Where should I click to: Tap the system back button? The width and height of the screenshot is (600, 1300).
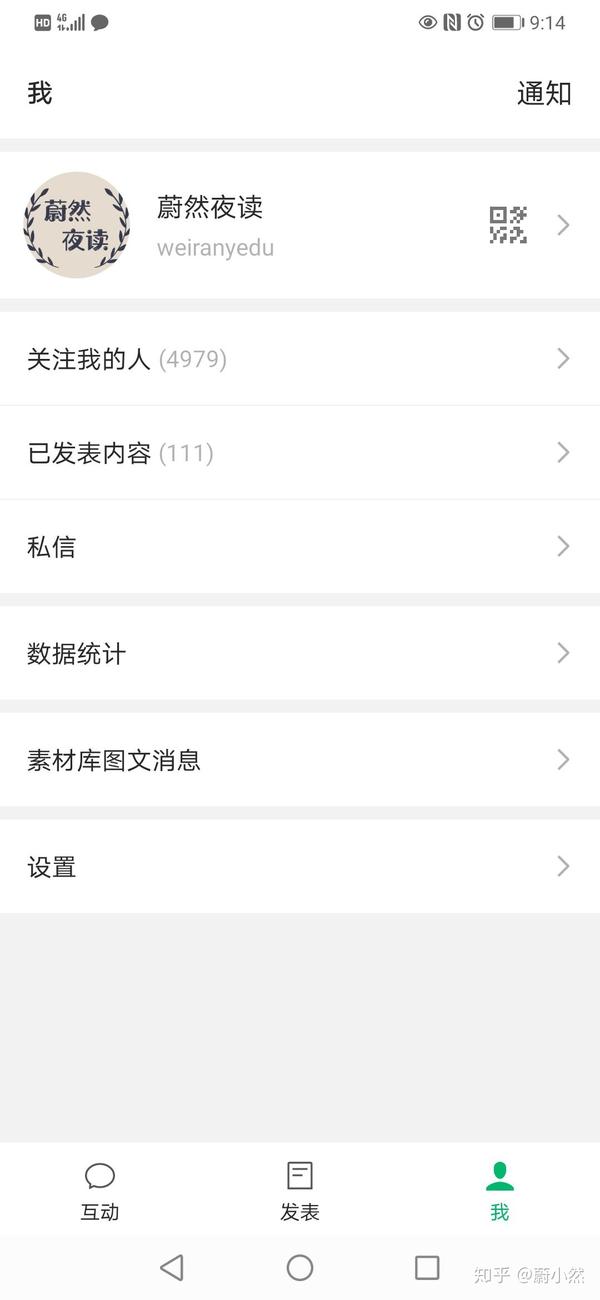click(172, 1268)
